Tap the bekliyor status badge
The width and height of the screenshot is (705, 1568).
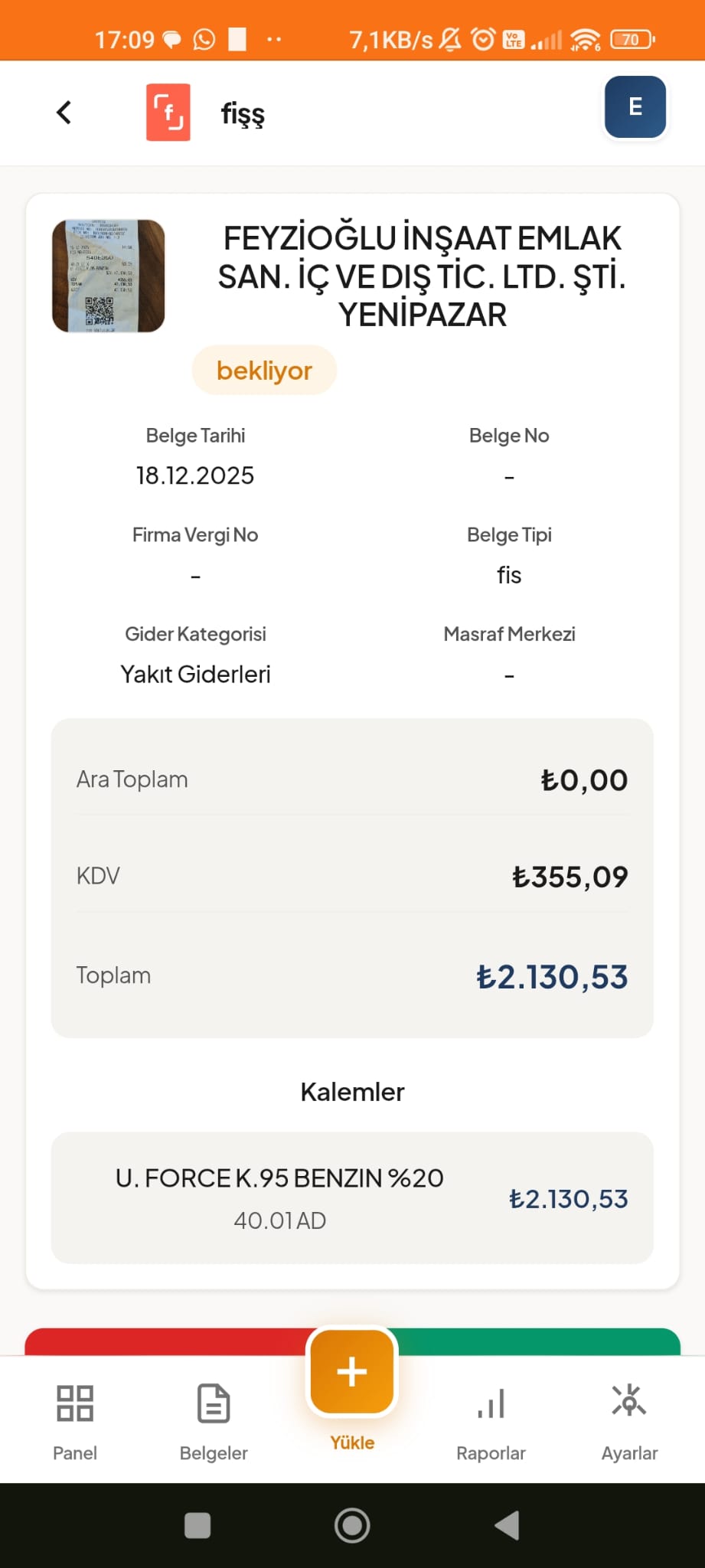click(x=263, y=370)
